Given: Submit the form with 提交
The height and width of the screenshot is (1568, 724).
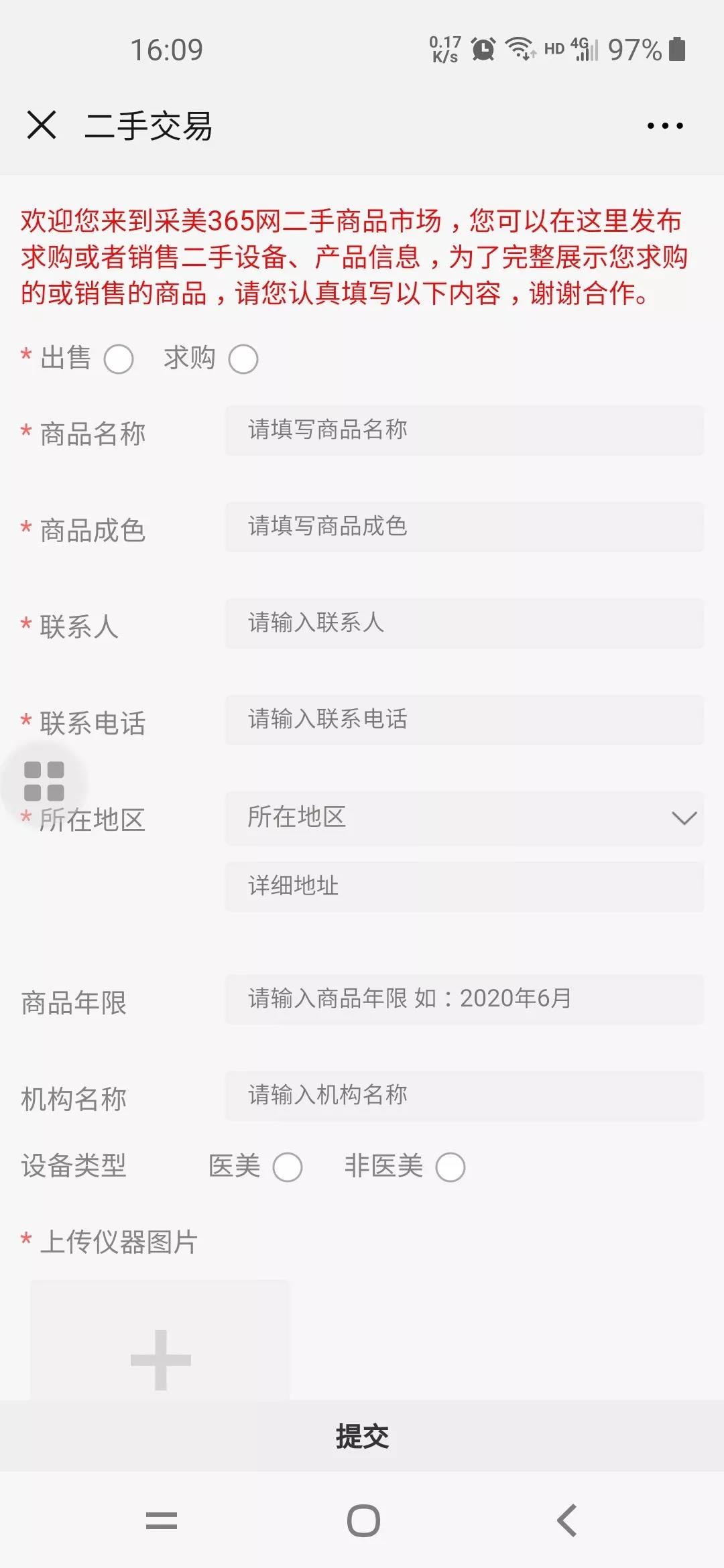Looking at the screenshot, I should [362, 1435].
